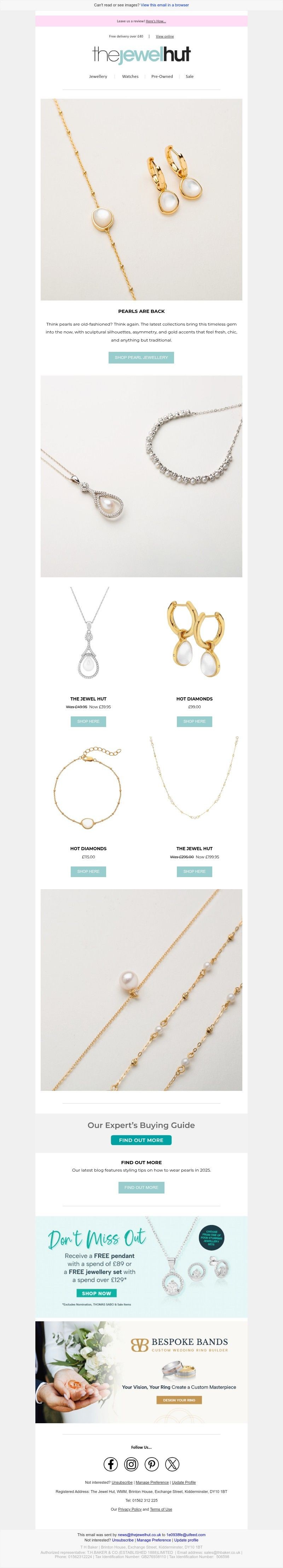Shop The Jewel Hut pearl pendant at £39.95

click(x=88, y=721)
